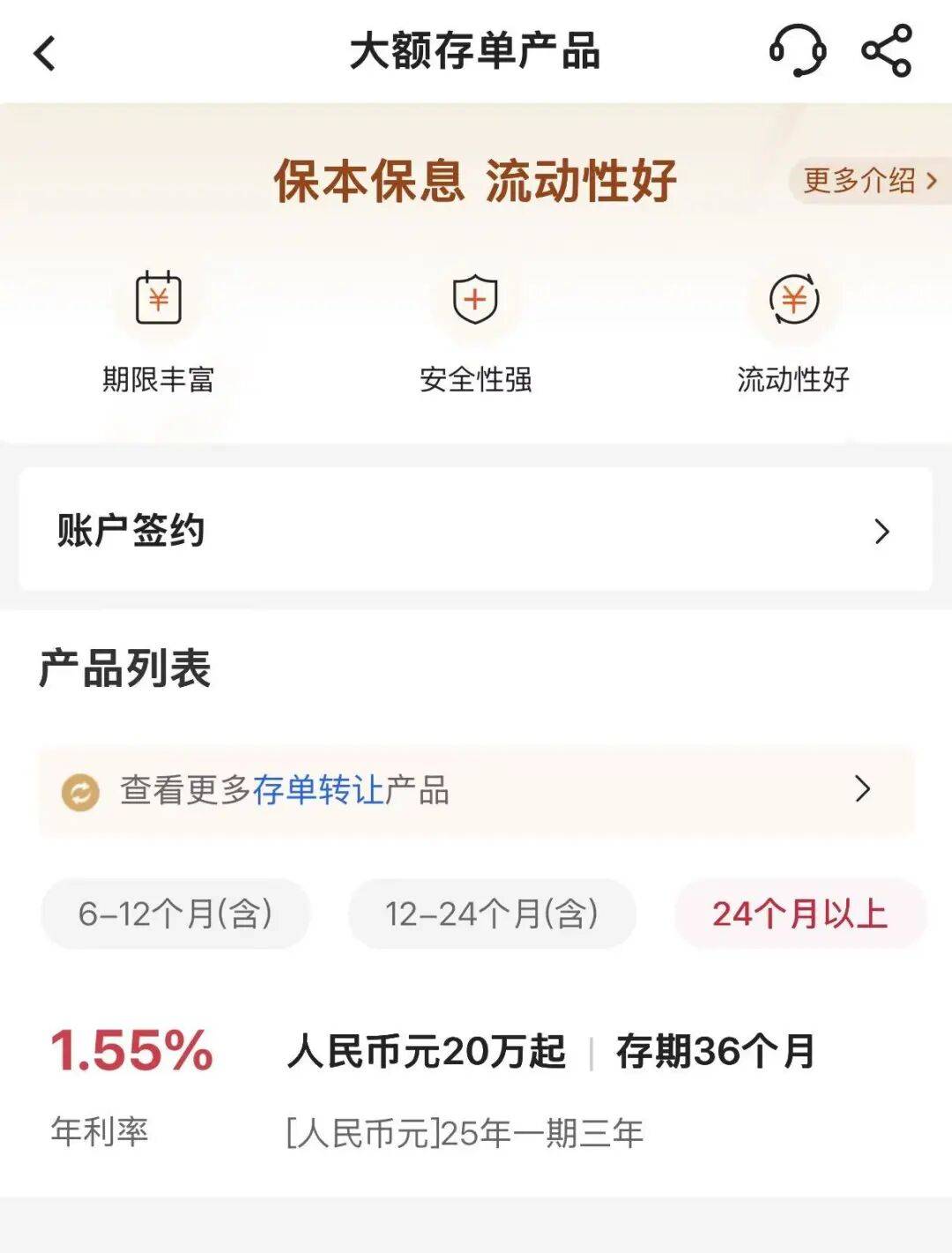
Task: Open the 账户签约 row
Action: 475,530
